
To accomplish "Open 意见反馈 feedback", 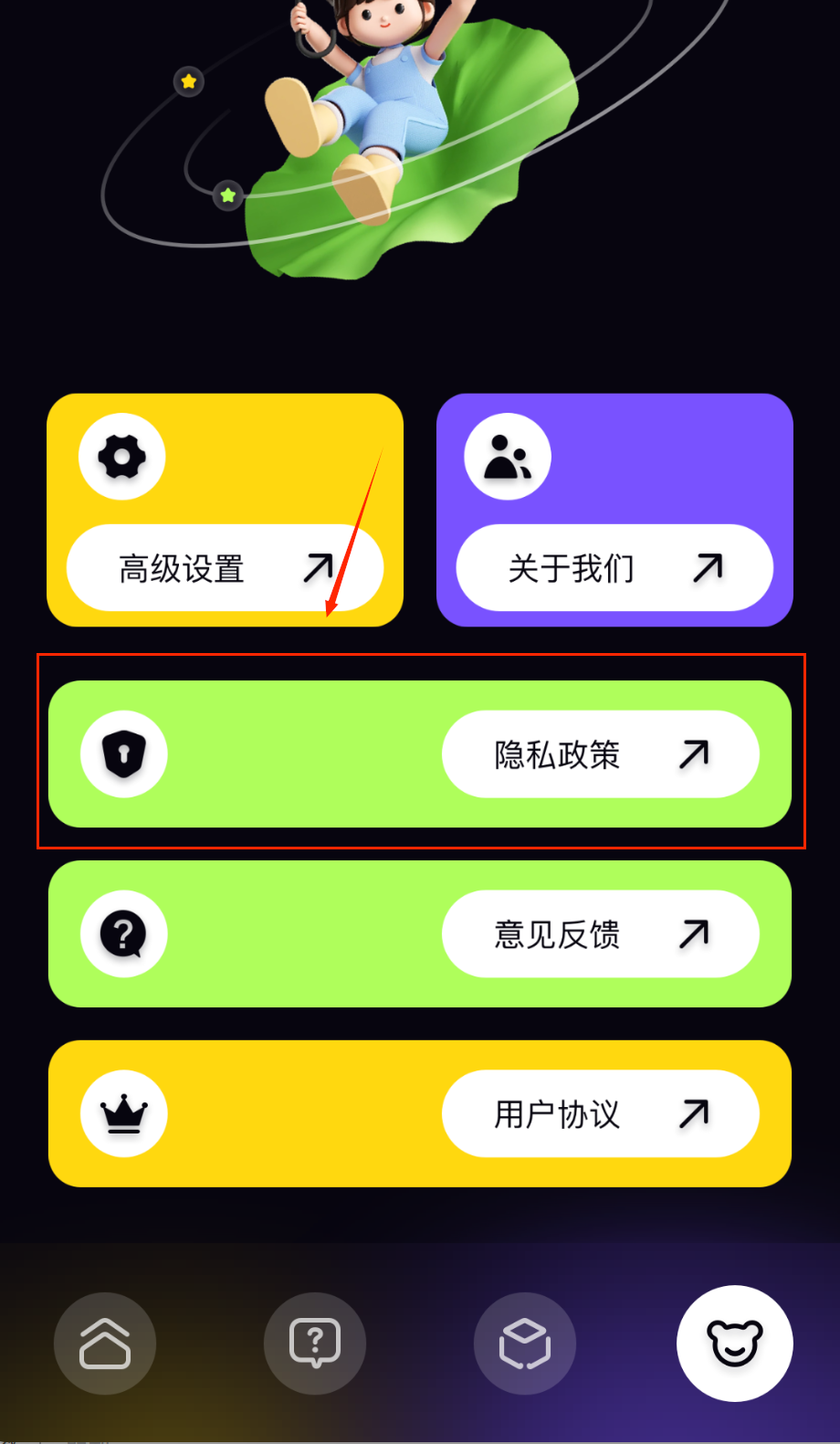I will click(x=600, y=934).
